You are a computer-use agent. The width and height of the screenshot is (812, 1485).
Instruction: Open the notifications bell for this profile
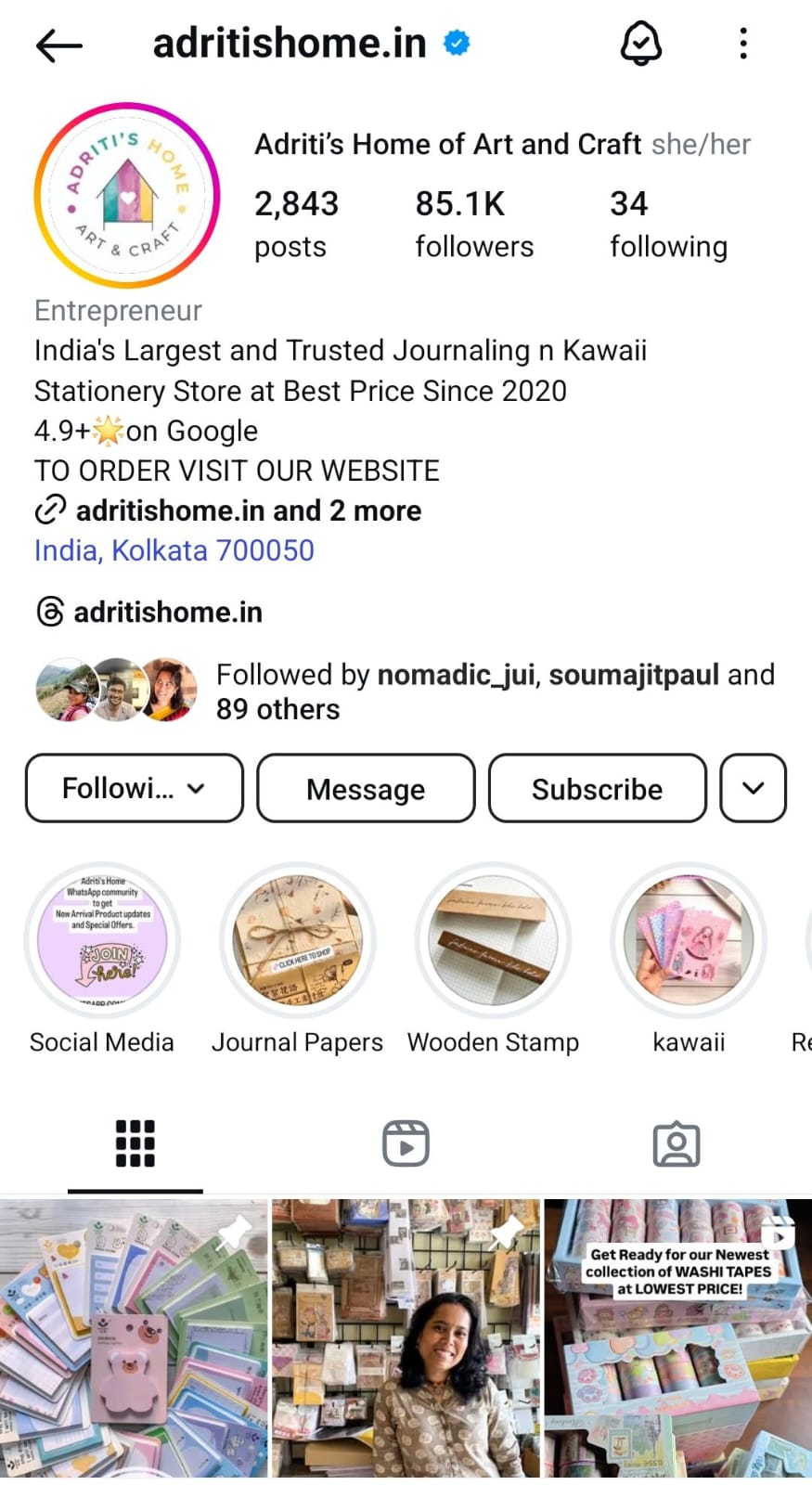point(640,44)
